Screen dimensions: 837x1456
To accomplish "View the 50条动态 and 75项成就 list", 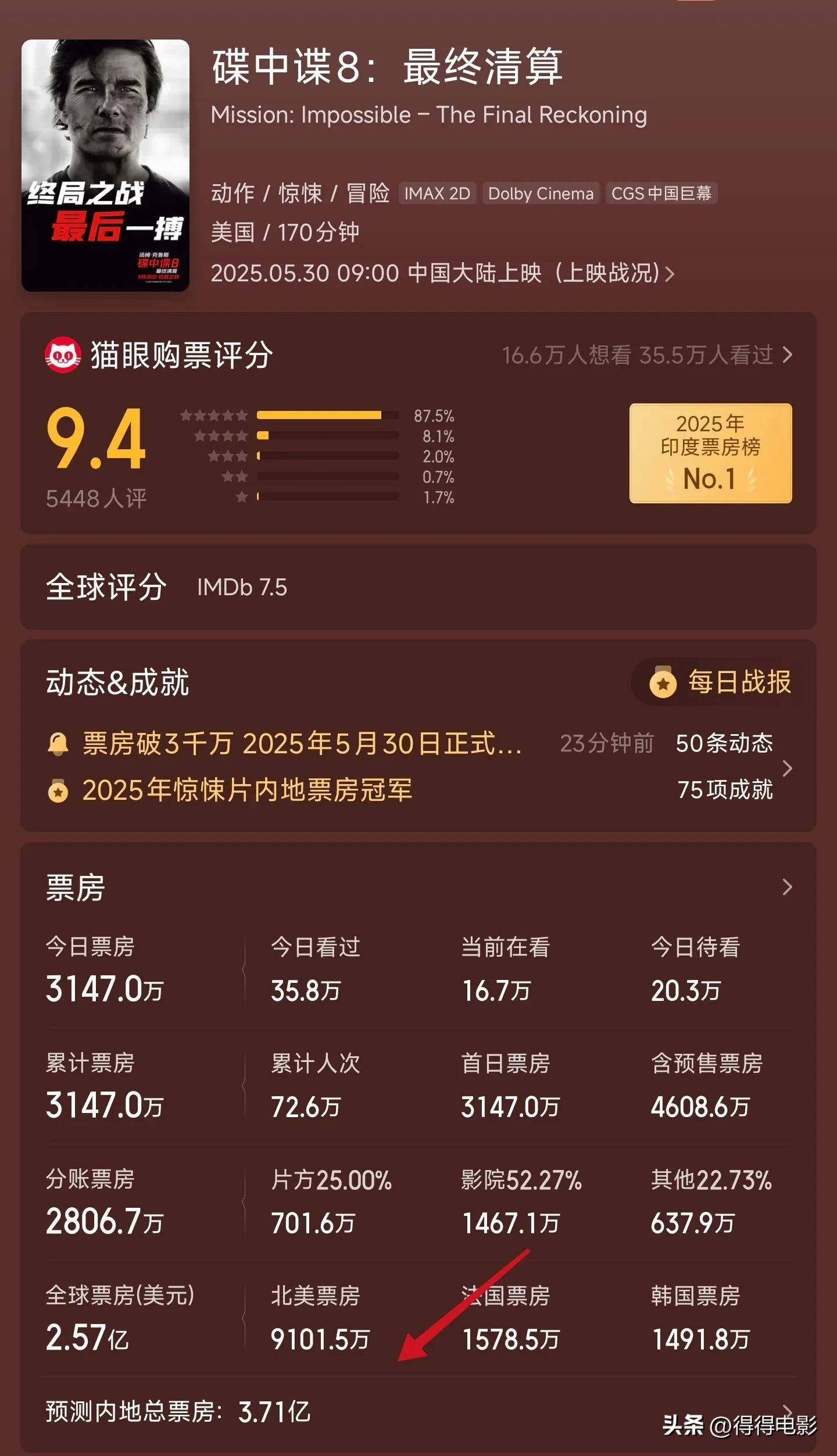I will pyautogui.click(x=787, y=768).
